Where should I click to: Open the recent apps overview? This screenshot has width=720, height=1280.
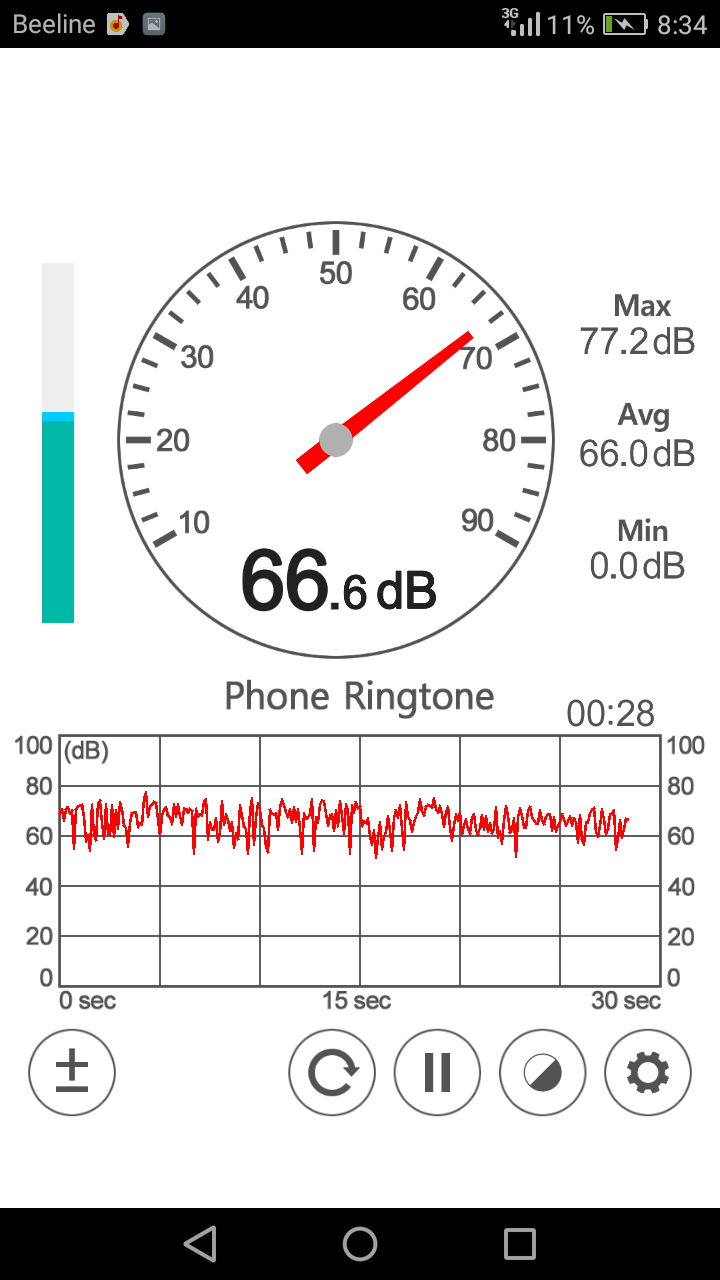pyautogui.click(x=520, y=1244)
